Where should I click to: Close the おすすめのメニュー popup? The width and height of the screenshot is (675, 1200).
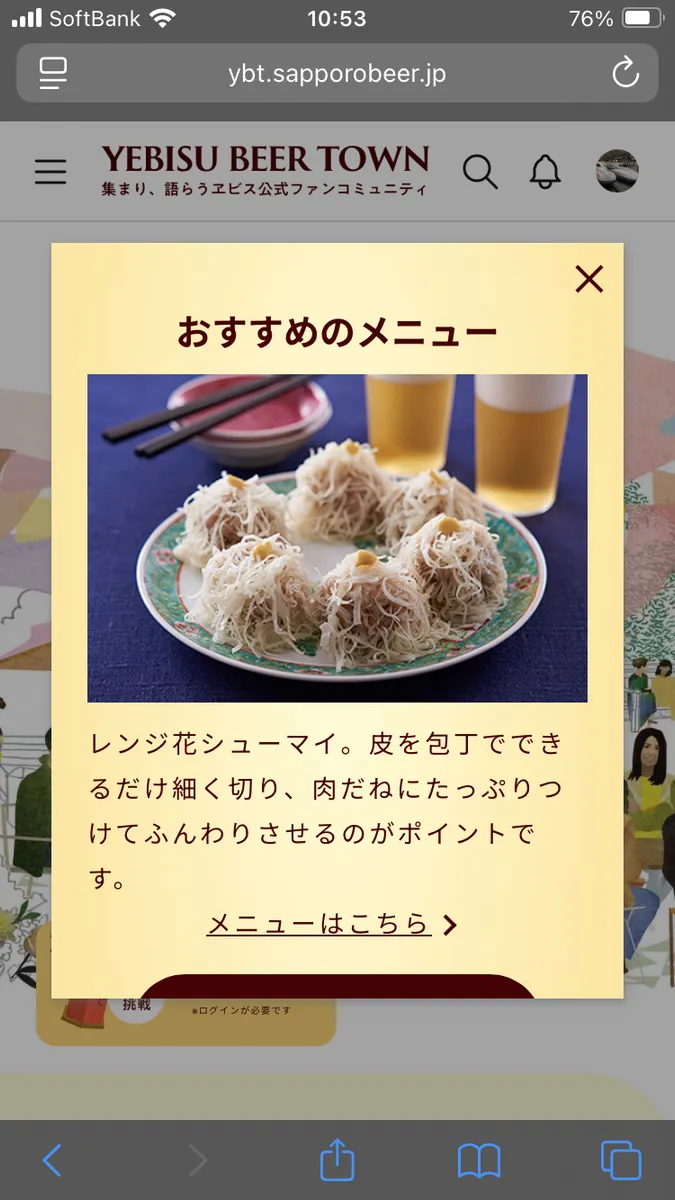tap(589, 279)
